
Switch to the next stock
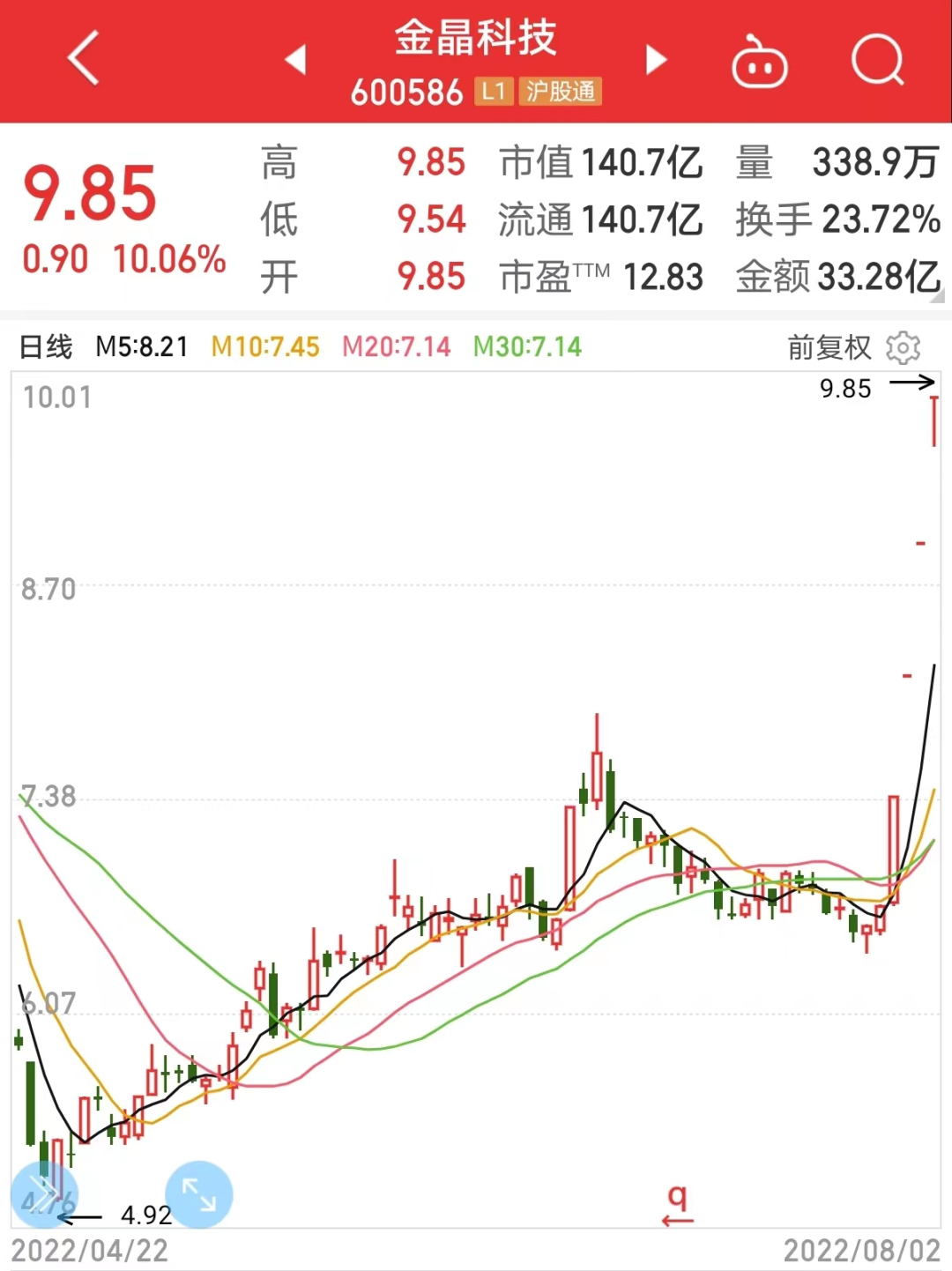click(x=655, y=60)
